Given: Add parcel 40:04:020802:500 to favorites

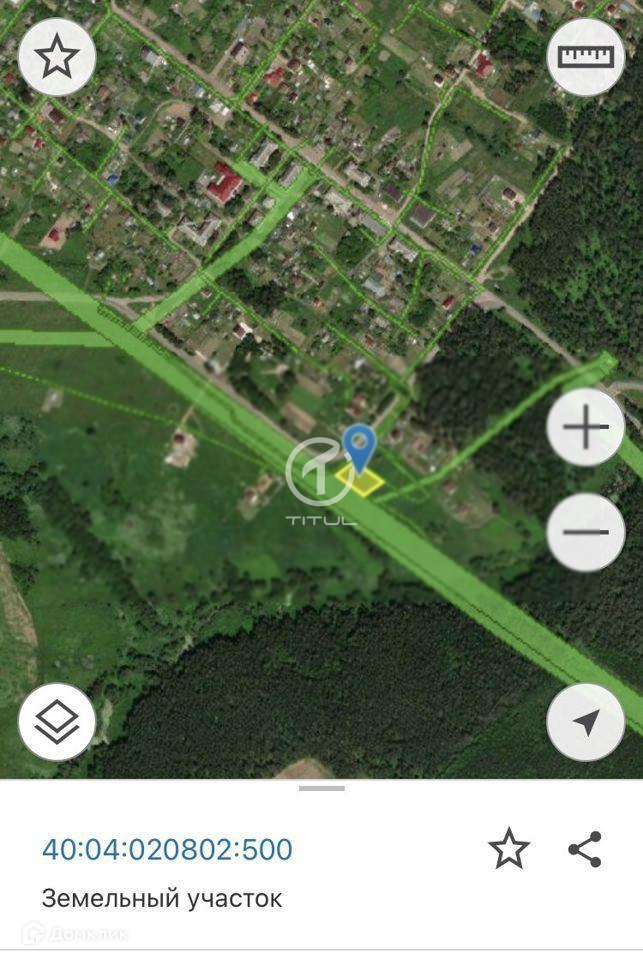Looking at the screenshot, I should point(508,849).
